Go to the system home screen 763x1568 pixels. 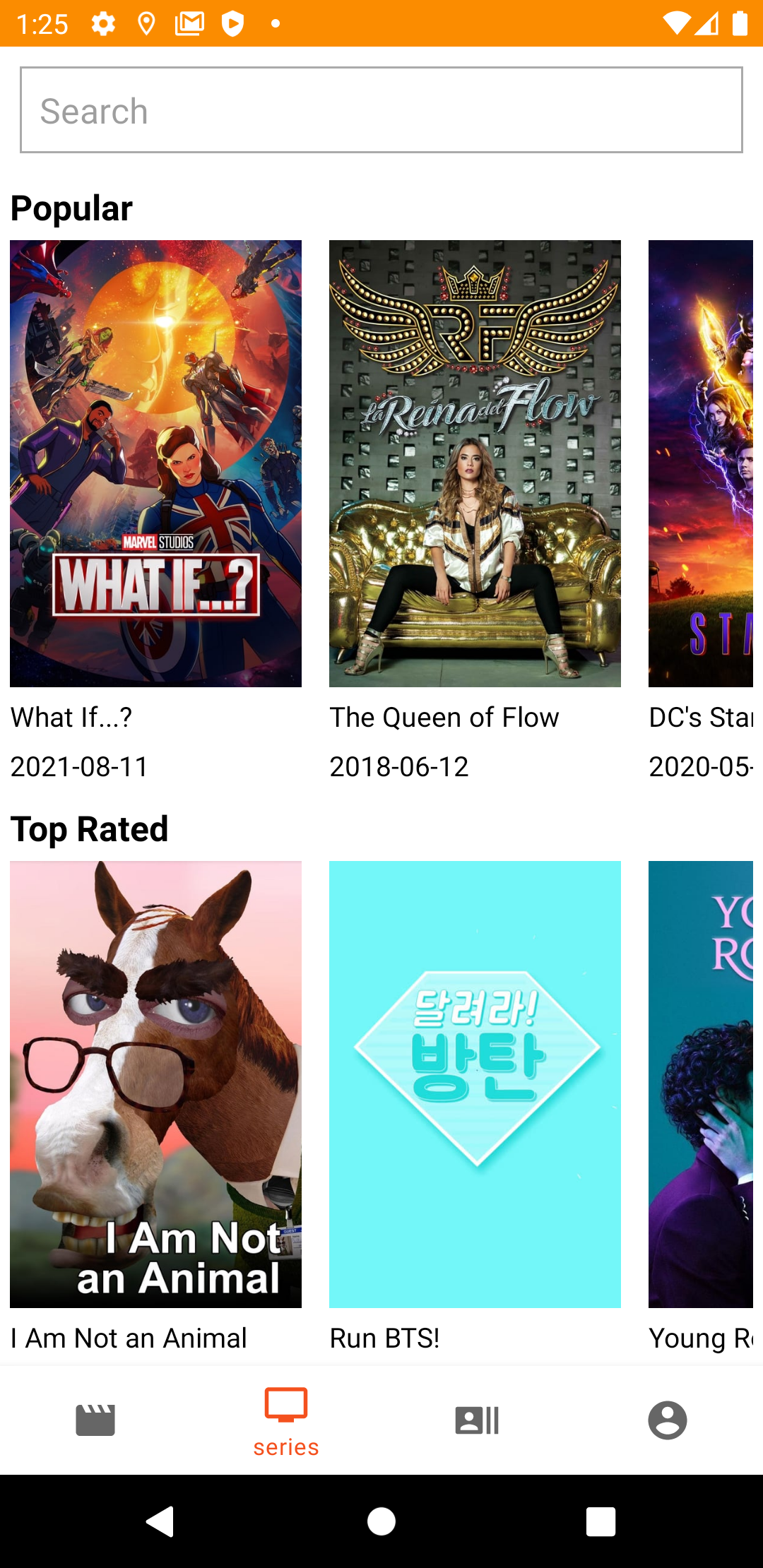pos(381,1521)
